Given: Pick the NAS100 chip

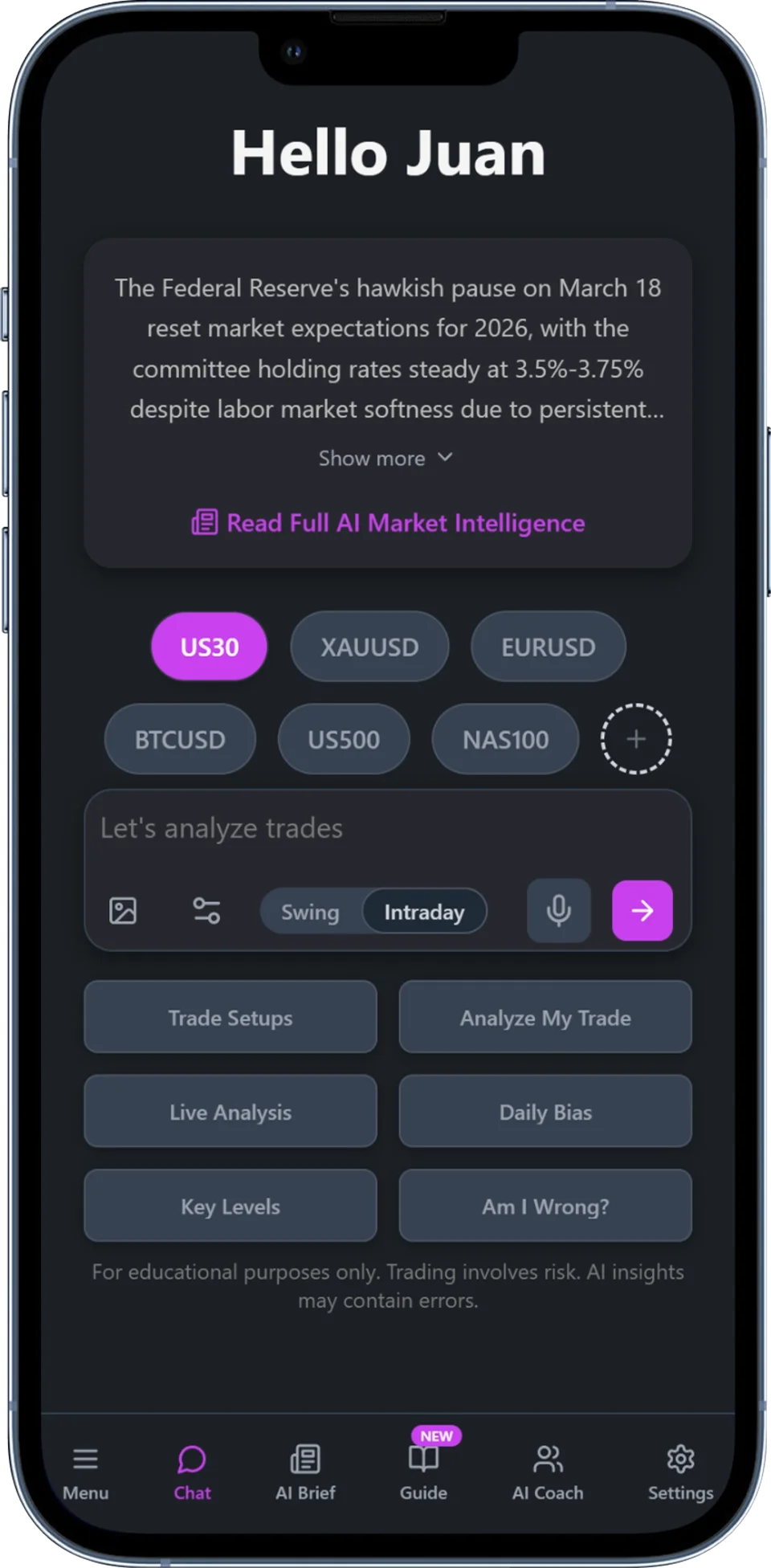Looking at the screenshot, I should coord(505,740).
